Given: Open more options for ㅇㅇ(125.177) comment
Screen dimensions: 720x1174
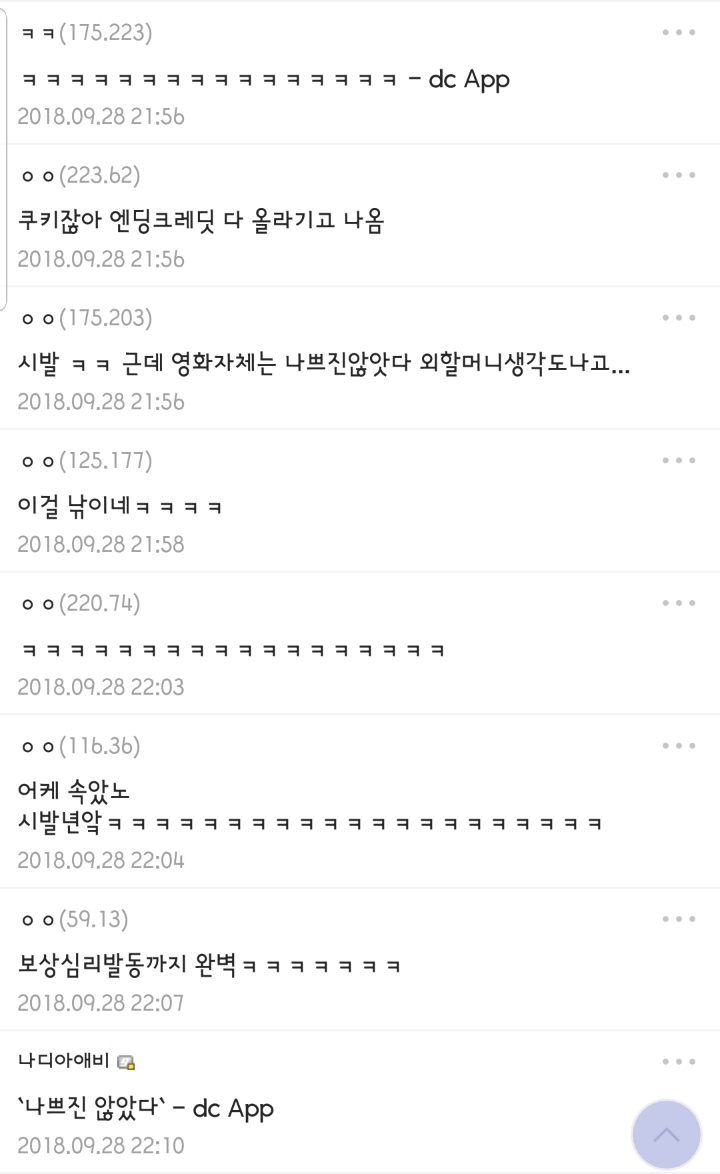Looking at the screenshot, I should pos(679,460).
